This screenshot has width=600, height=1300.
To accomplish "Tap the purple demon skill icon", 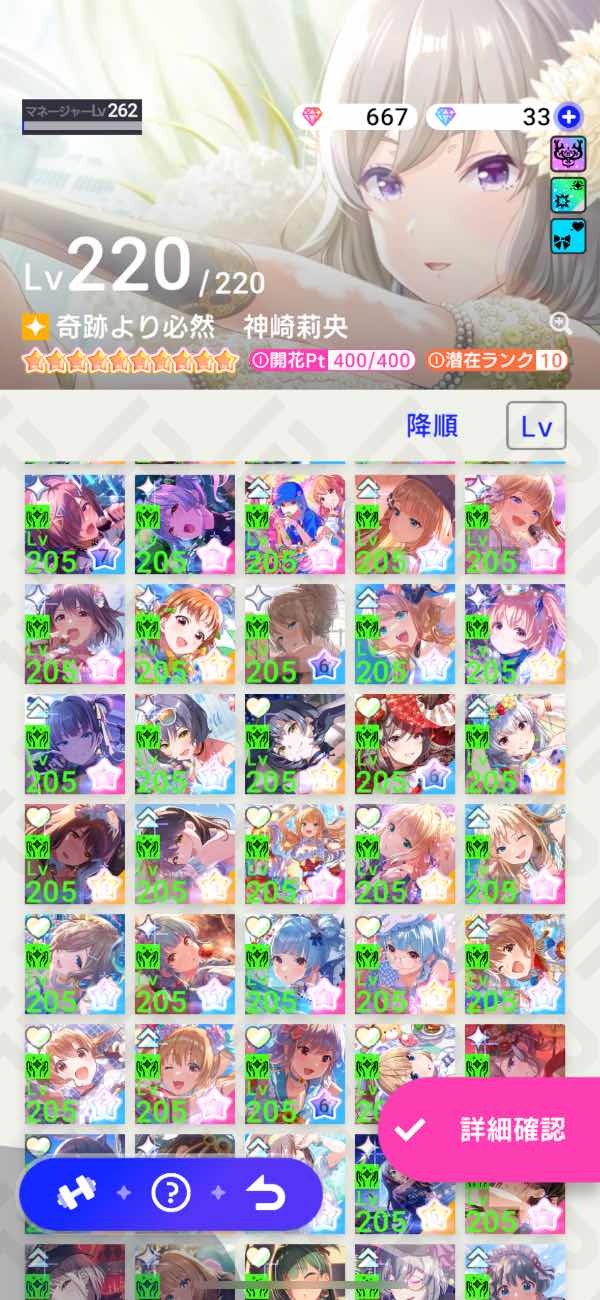I will (x=569, y=156).
